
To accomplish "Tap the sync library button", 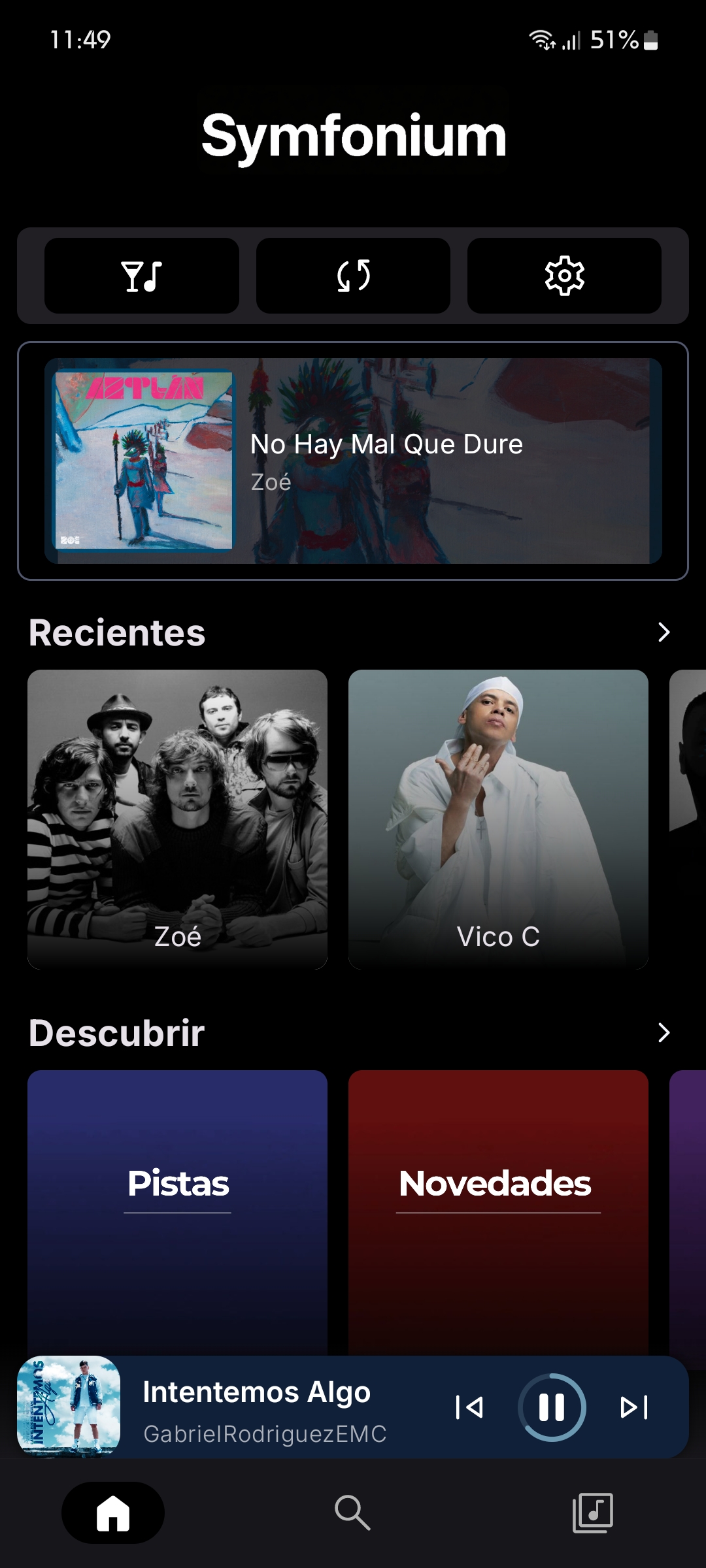I will coord(353,276).
